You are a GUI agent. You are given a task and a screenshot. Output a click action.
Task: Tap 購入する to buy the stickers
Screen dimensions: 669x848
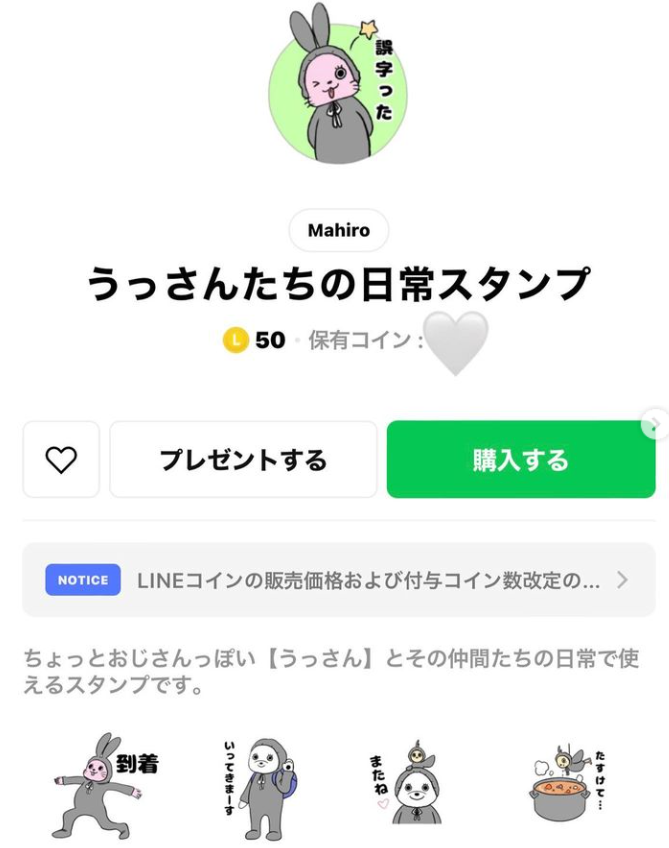point(520,460)
